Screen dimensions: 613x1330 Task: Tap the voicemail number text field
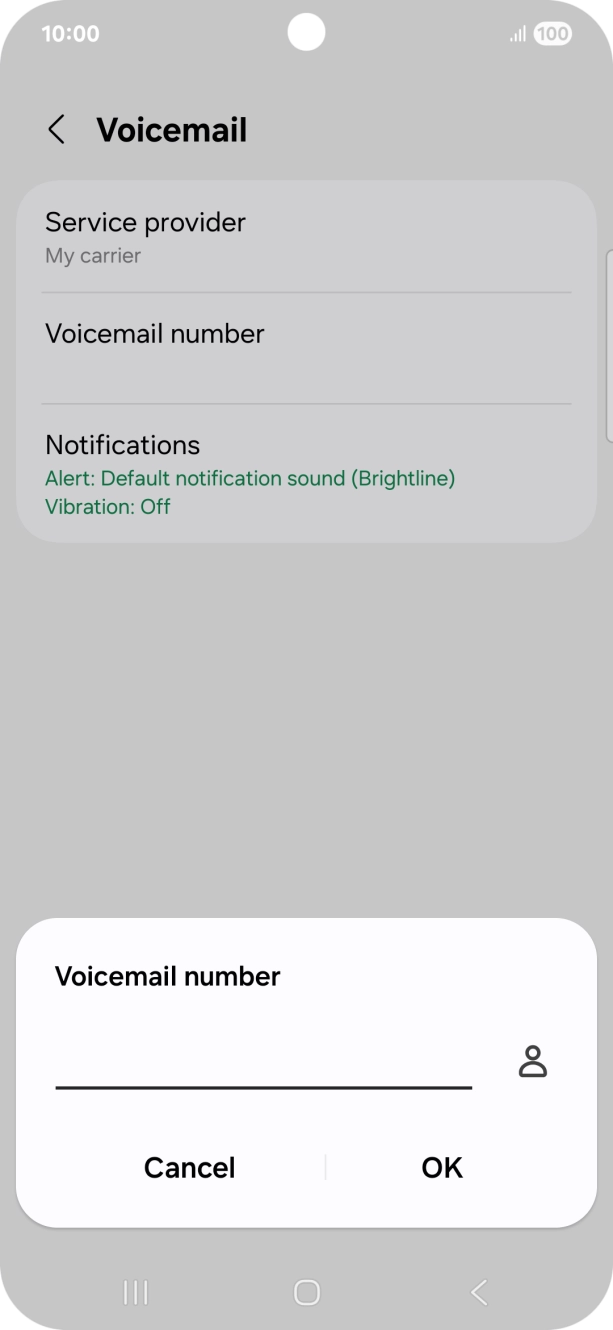coord(263,1063)
